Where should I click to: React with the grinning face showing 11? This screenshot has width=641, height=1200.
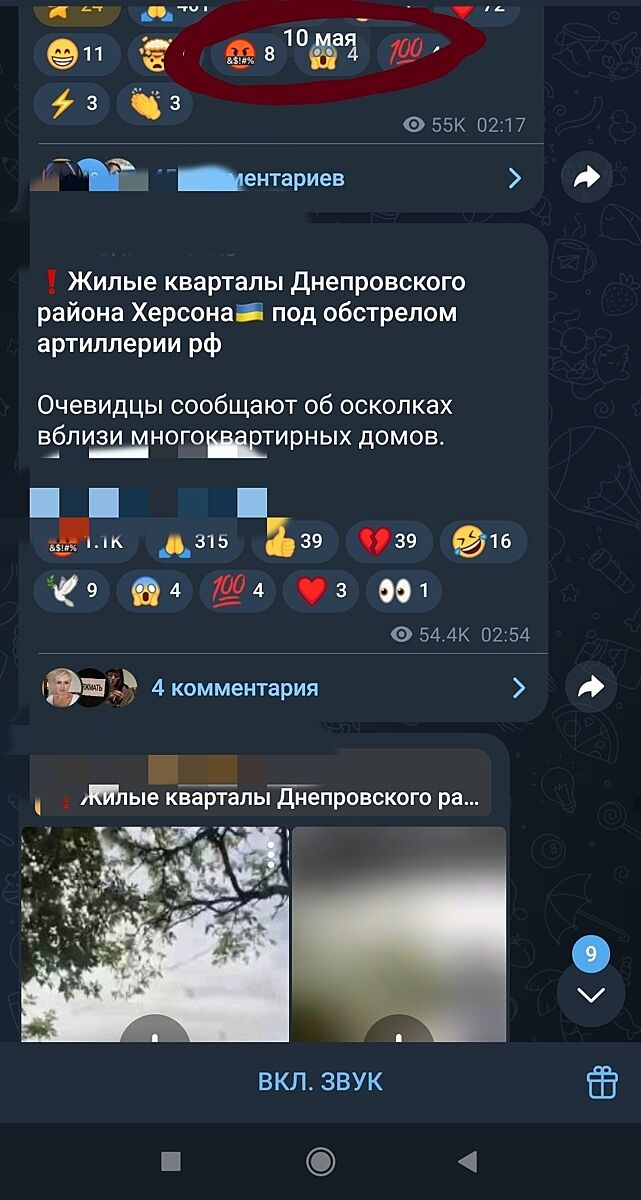[75, 54]
